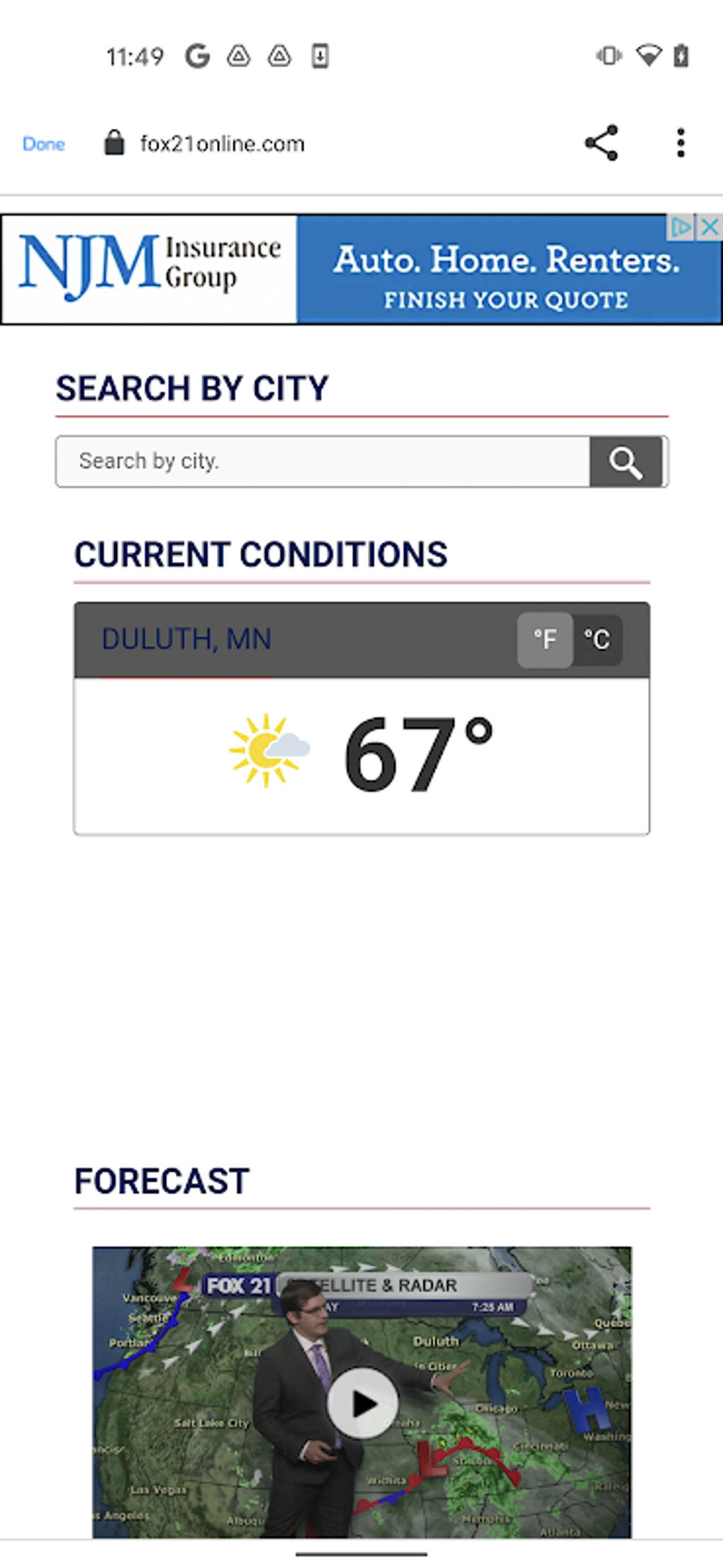Play the forecast video
The image size is (723, 1568).
coord(362,1403)
